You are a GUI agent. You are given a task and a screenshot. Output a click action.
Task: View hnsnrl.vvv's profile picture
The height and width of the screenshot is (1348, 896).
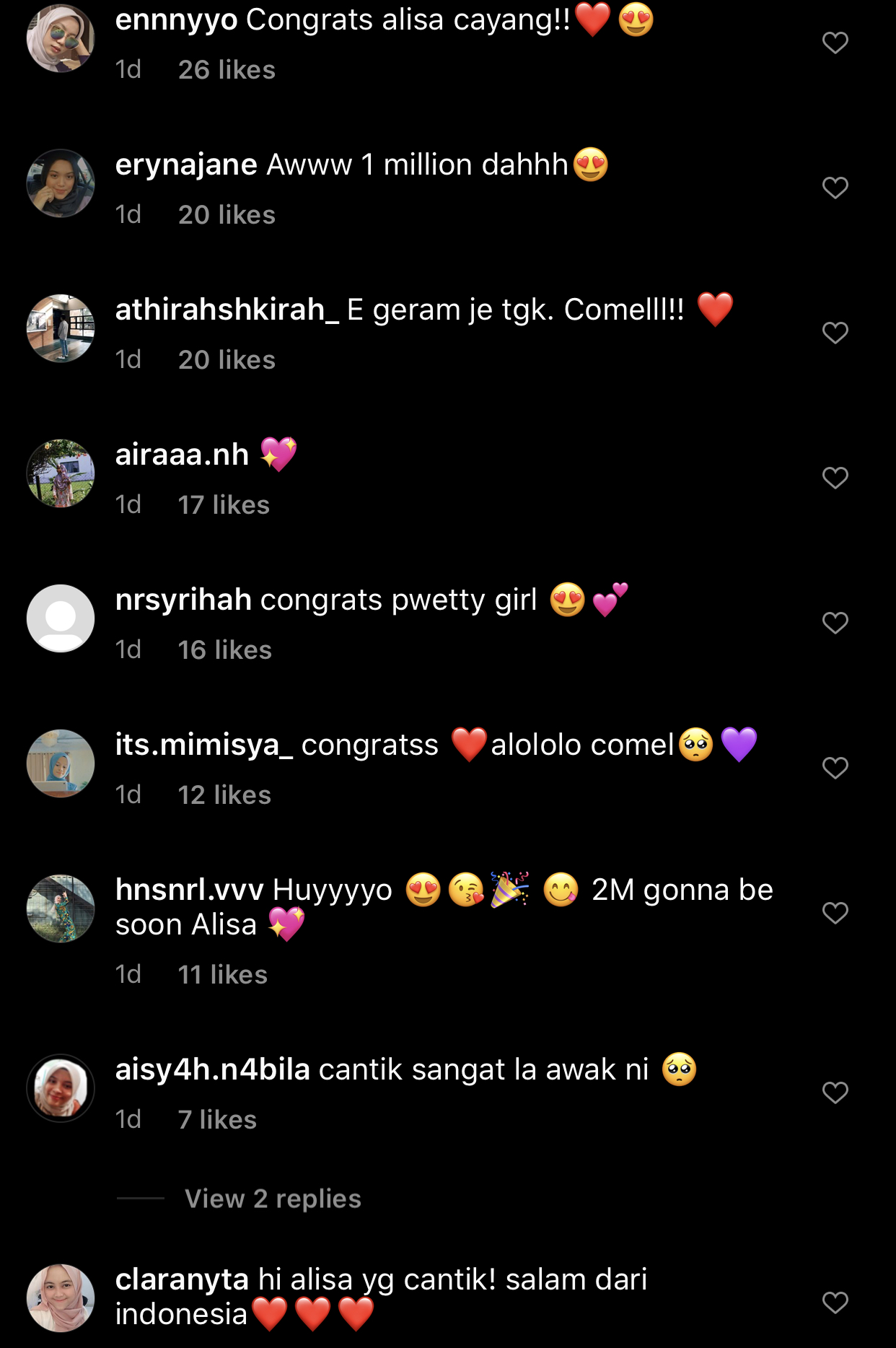pyautogui.click(x=61, y=909)
